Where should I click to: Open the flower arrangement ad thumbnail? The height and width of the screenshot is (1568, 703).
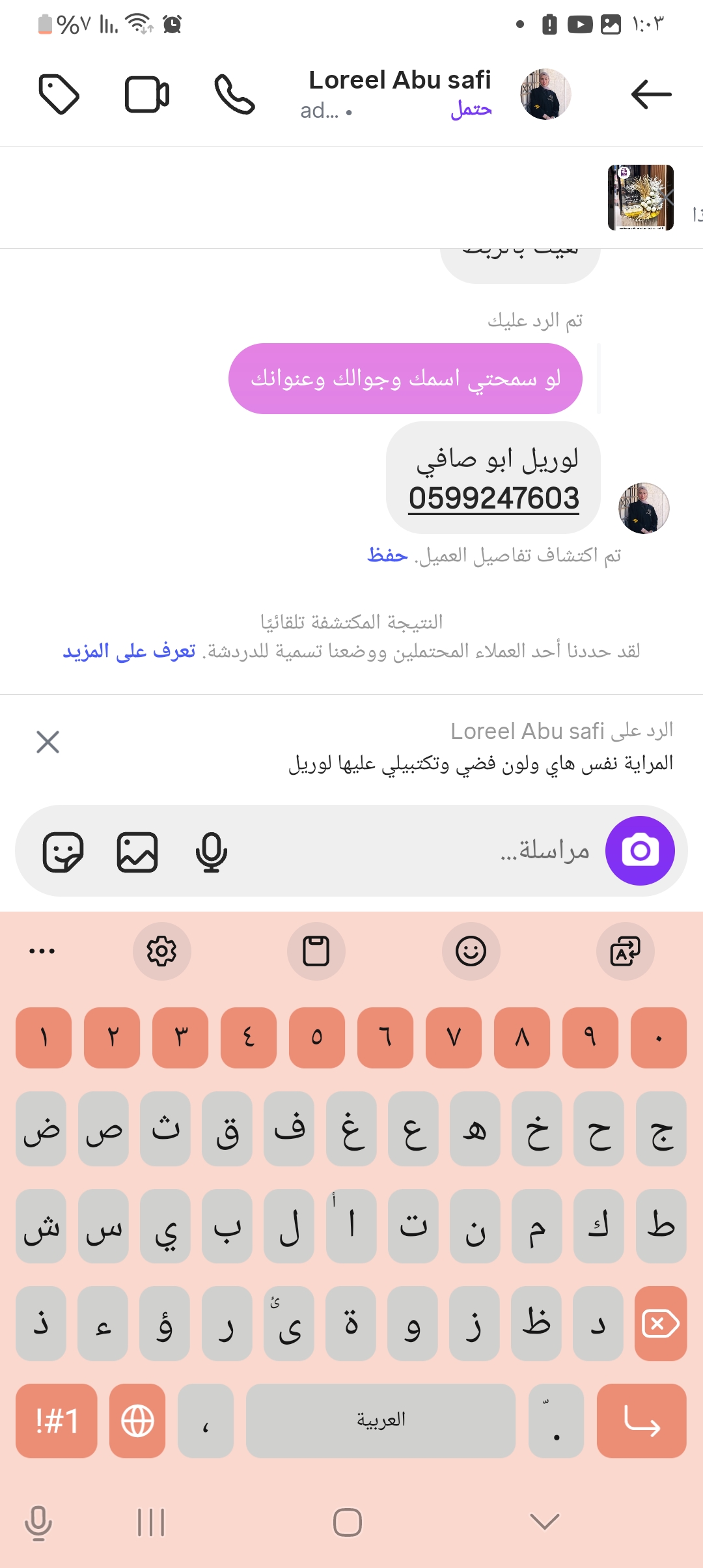[641, 197]
